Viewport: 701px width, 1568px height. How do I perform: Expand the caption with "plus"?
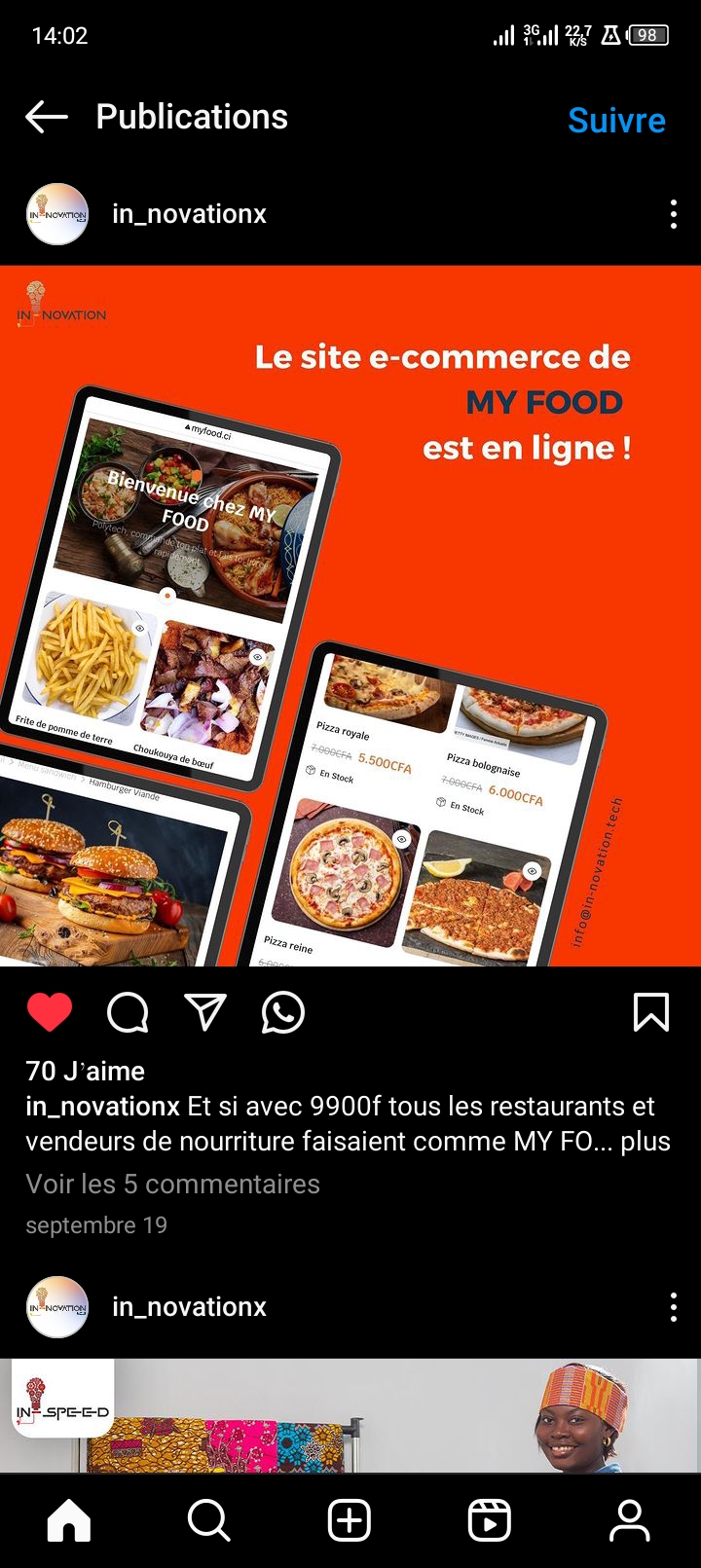coord(646,1141)
